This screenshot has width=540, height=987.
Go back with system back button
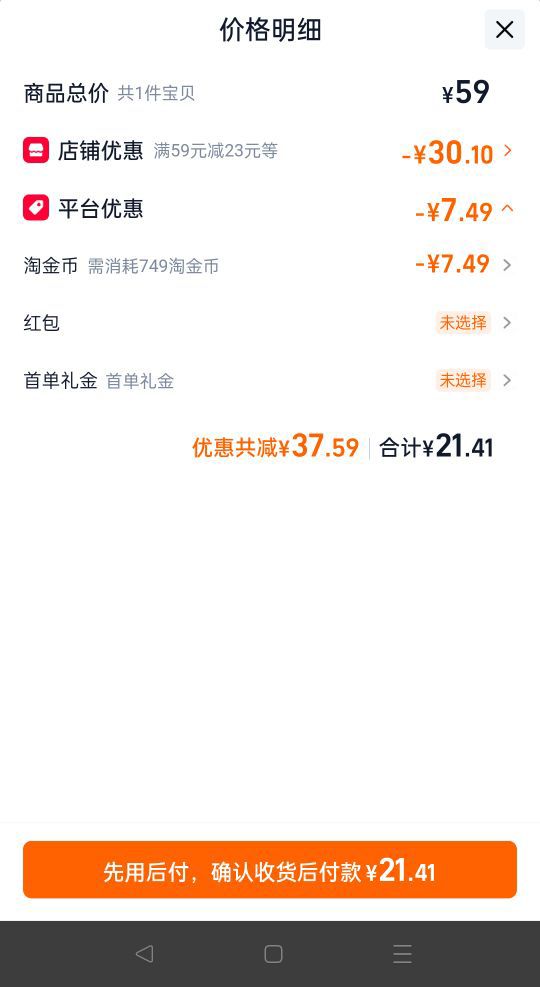pyautogui.click(x=144, y=954)
